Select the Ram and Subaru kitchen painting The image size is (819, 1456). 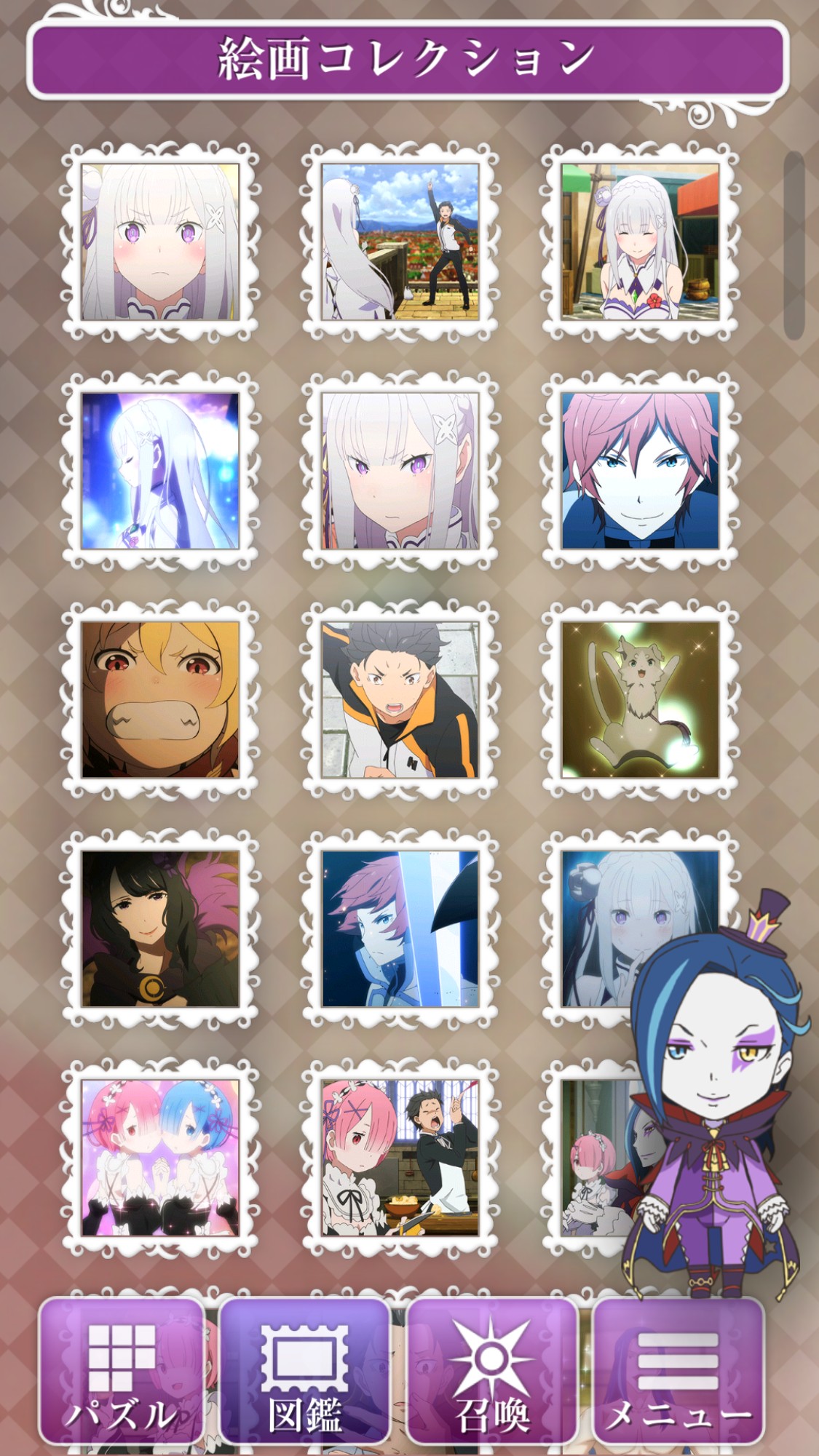pos(400,1158)
